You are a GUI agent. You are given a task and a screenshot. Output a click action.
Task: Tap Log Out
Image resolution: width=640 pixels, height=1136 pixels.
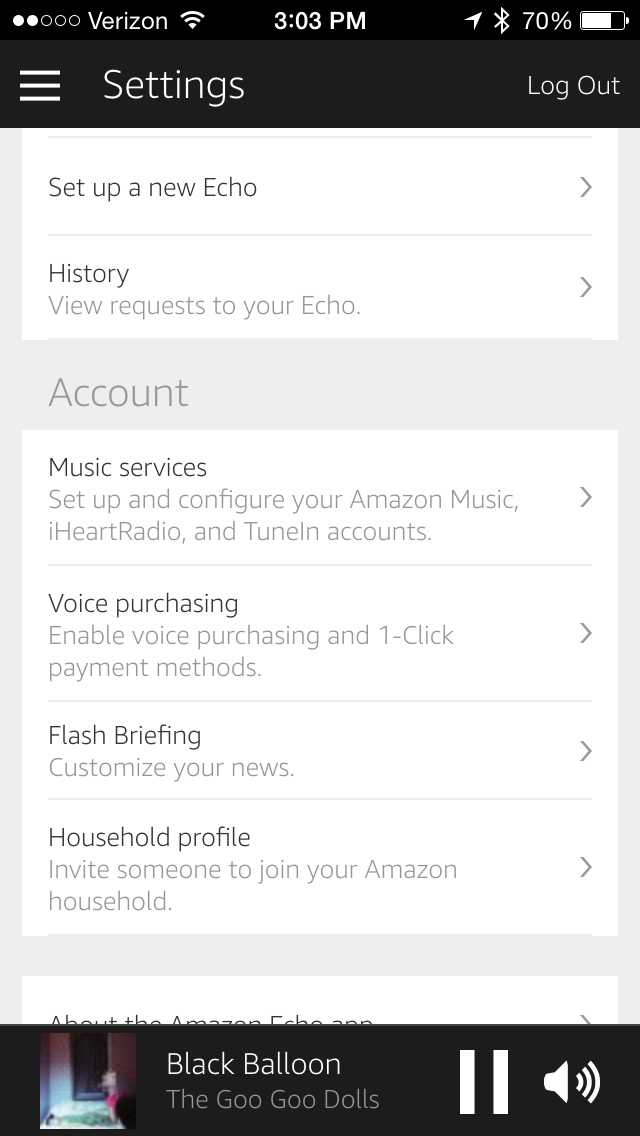point(573,85)
